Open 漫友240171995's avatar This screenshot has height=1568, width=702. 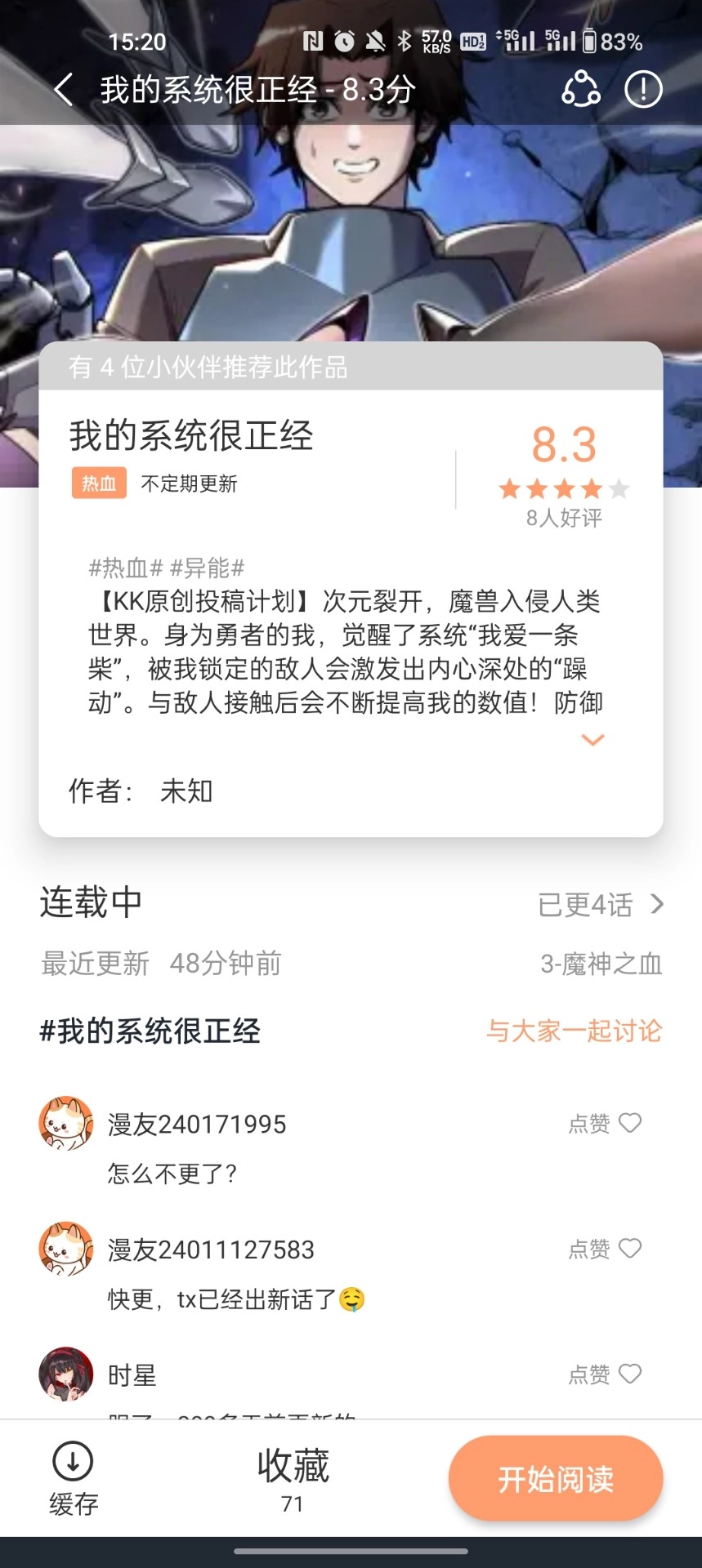[66, 1123]
